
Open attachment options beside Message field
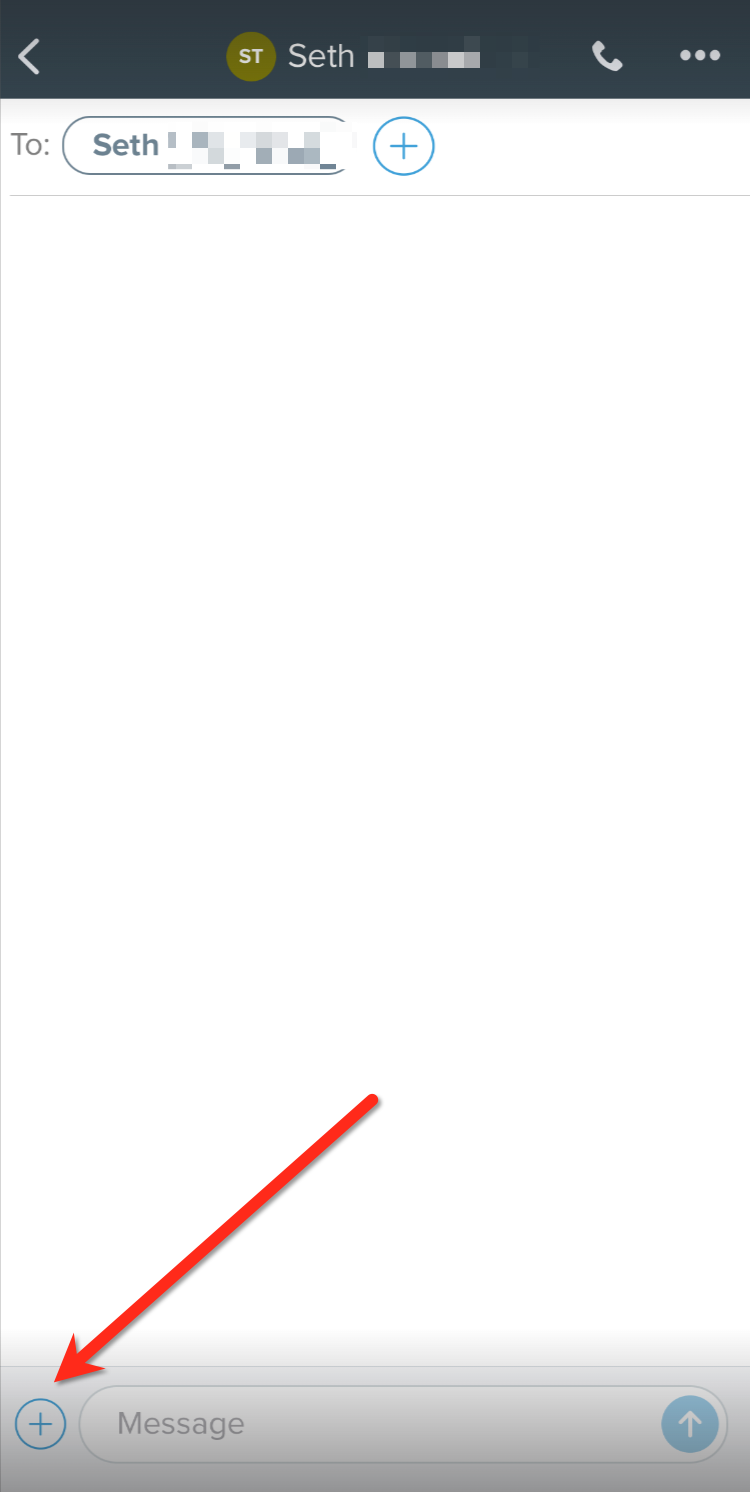[x=40, y=1423]
